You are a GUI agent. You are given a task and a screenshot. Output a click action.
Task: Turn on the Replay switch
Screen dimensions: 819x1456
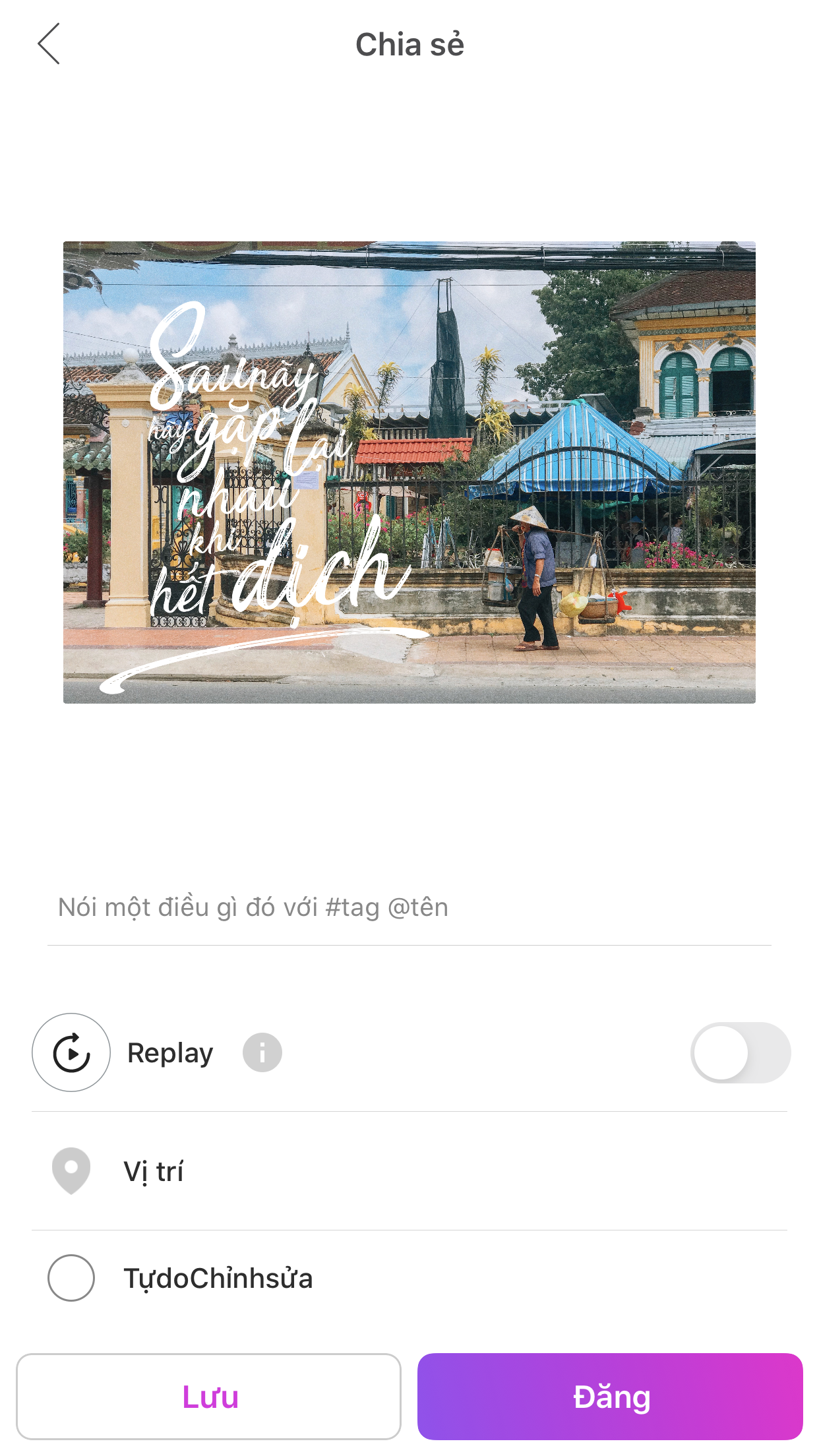[x=740, y=1052]
